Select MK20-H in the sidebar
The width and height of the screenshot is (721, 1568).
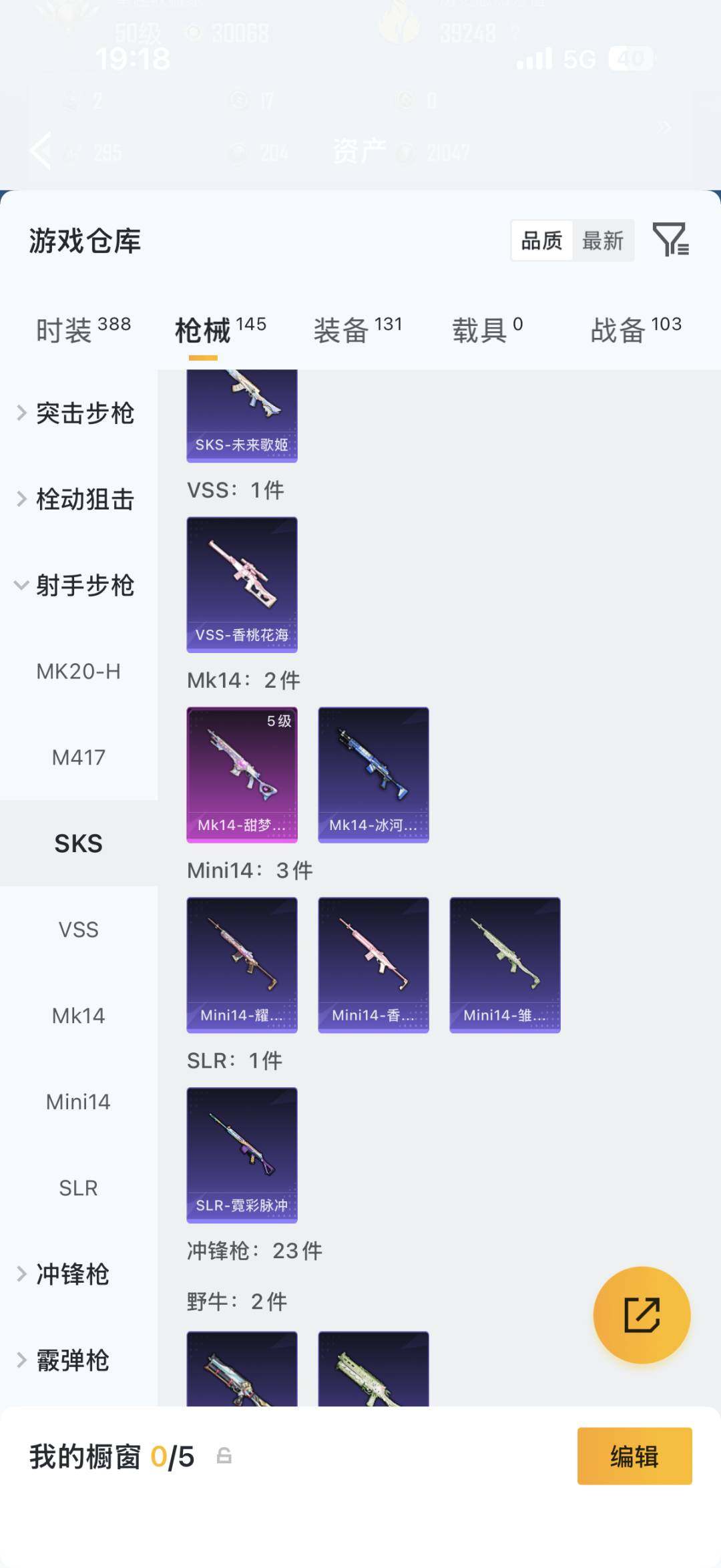[79, 672]
